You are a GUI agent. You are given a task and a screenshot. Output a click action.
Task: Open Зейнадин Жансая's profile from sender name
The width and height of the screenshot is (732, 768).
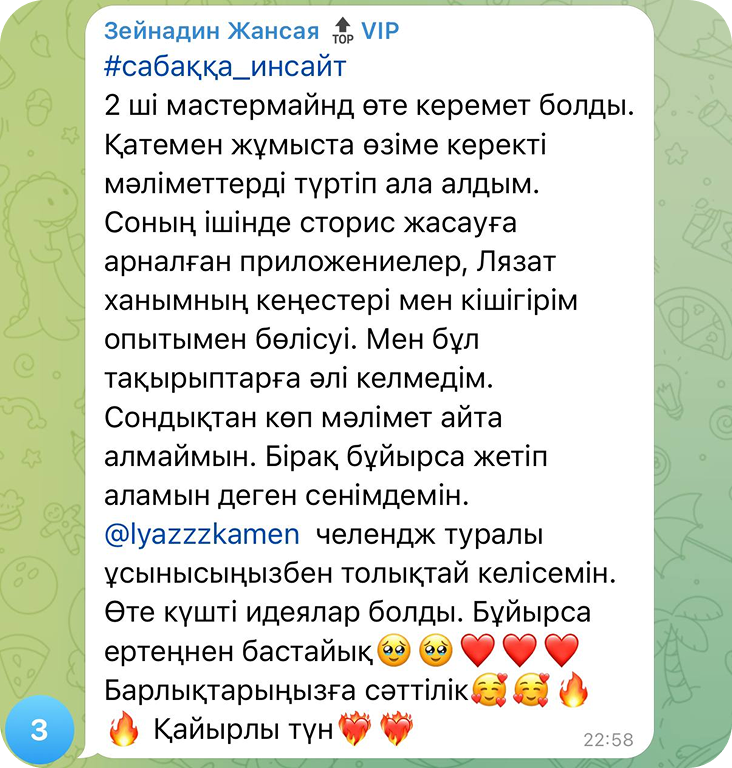click(x=212, y=32)
